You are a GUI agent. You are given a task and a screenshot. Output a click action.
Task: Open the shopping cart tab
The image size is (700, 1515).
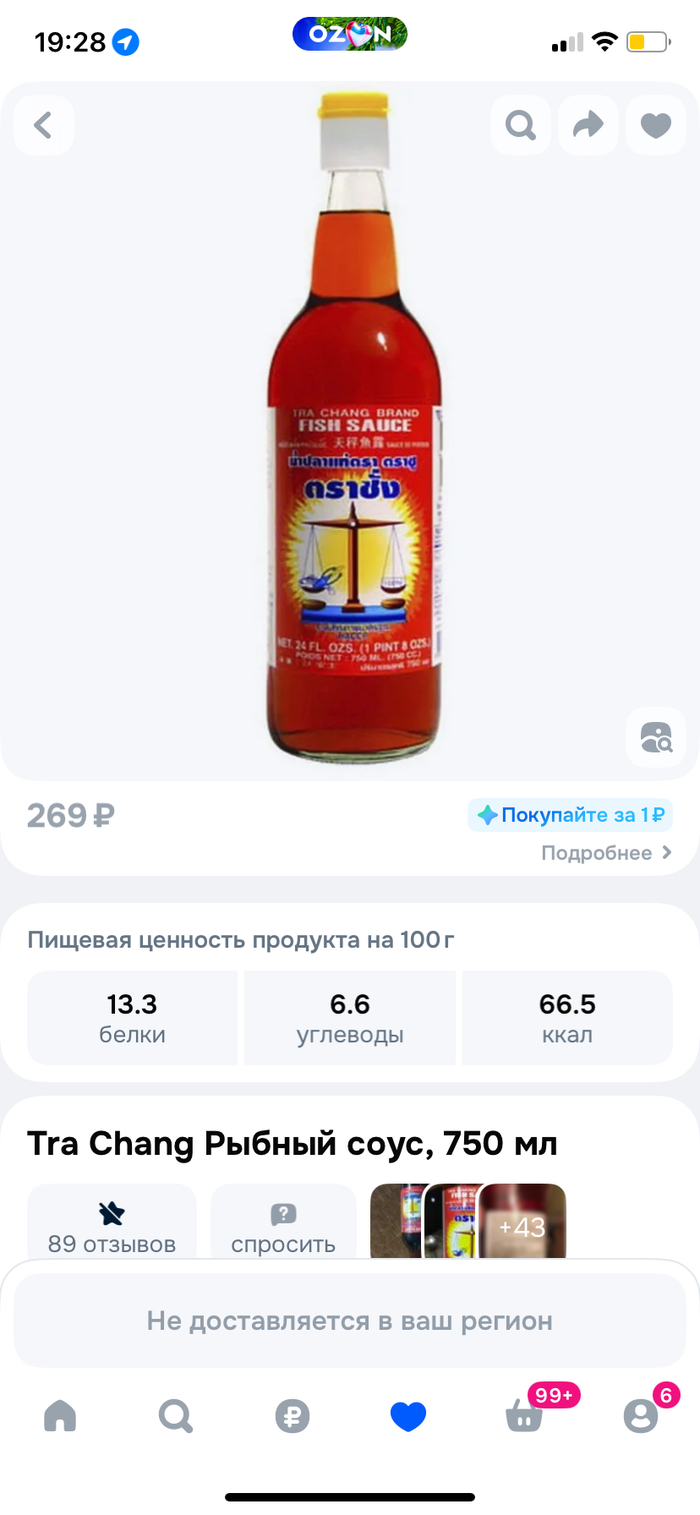click(x=524, y=1415)
